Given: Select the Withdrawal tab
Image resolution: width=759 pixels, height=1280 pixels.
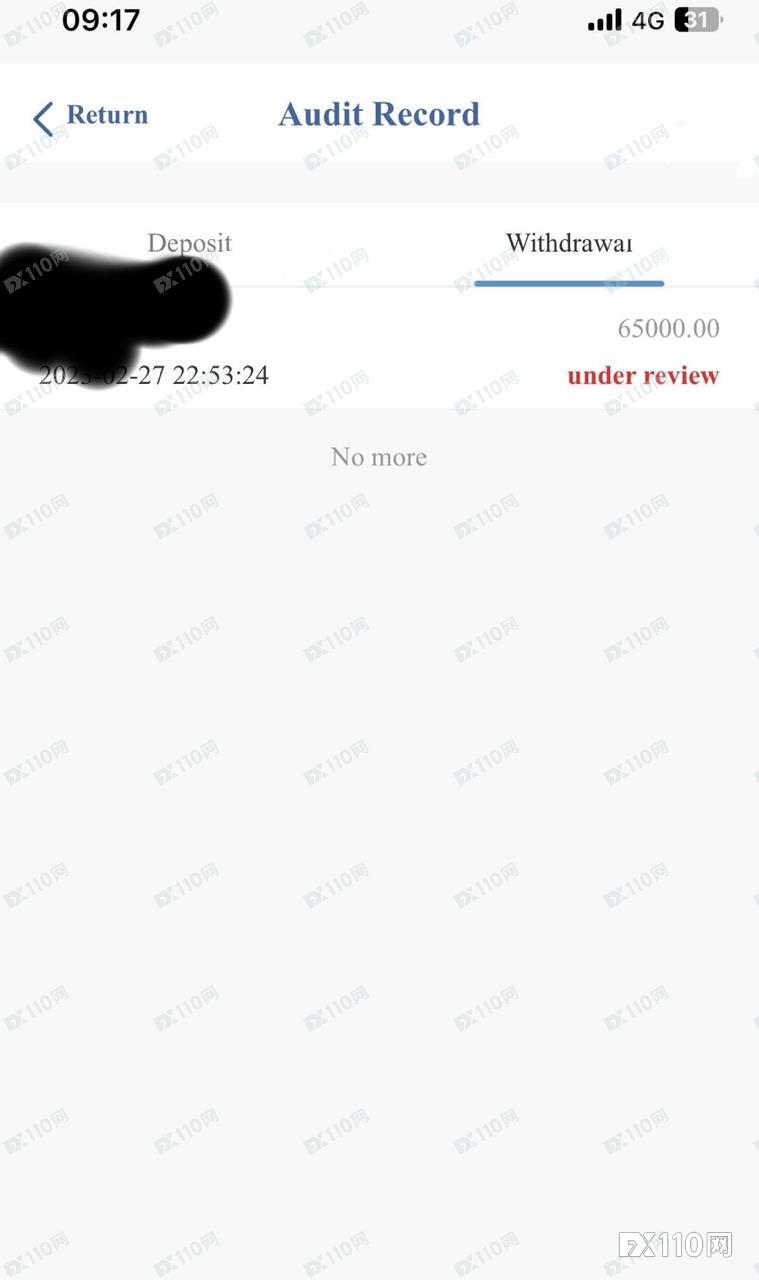Looking at the screenshot, I should coord(568,243).
